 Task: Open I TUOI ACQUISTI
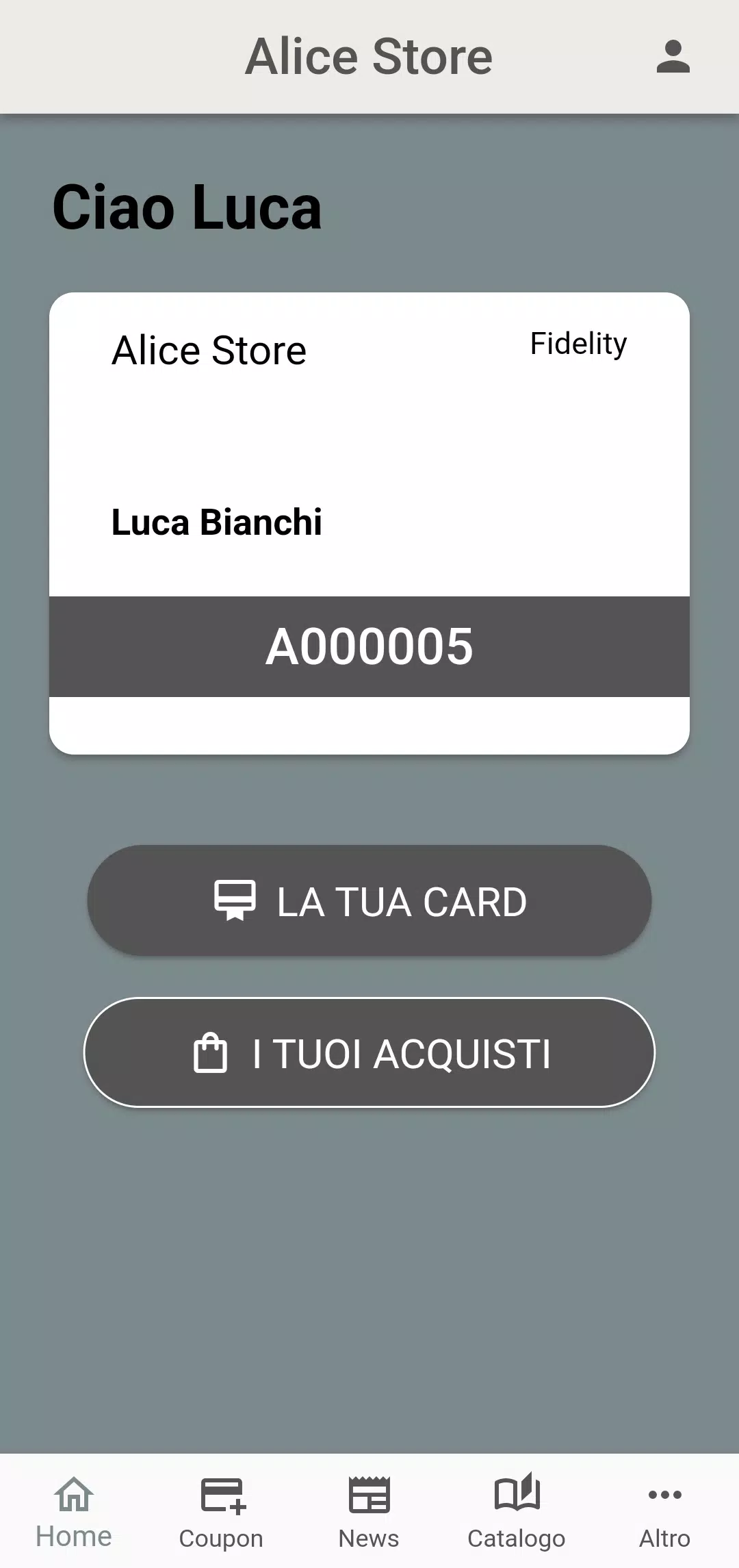point(369,1052)
